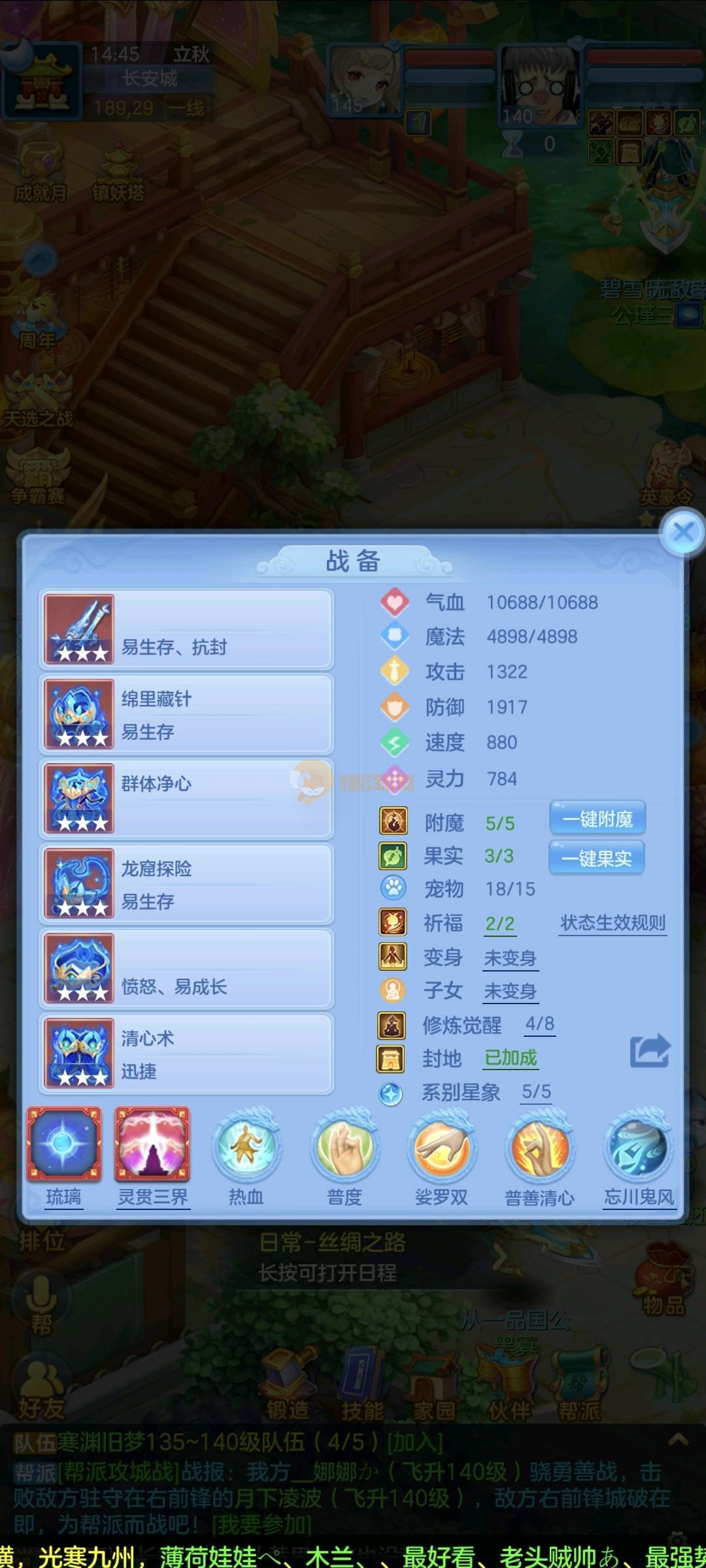The image size is (706, 1568).
Task: Open the 龙窟探险 equipment row
Action: point(187,884)
